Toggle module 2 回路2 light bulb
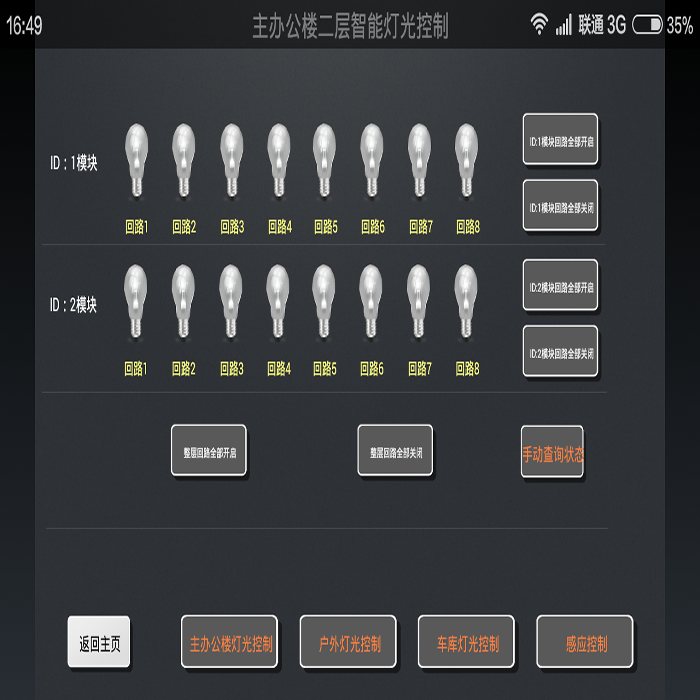The width and height of the screenshot is (700, 700). click(184, 301)
